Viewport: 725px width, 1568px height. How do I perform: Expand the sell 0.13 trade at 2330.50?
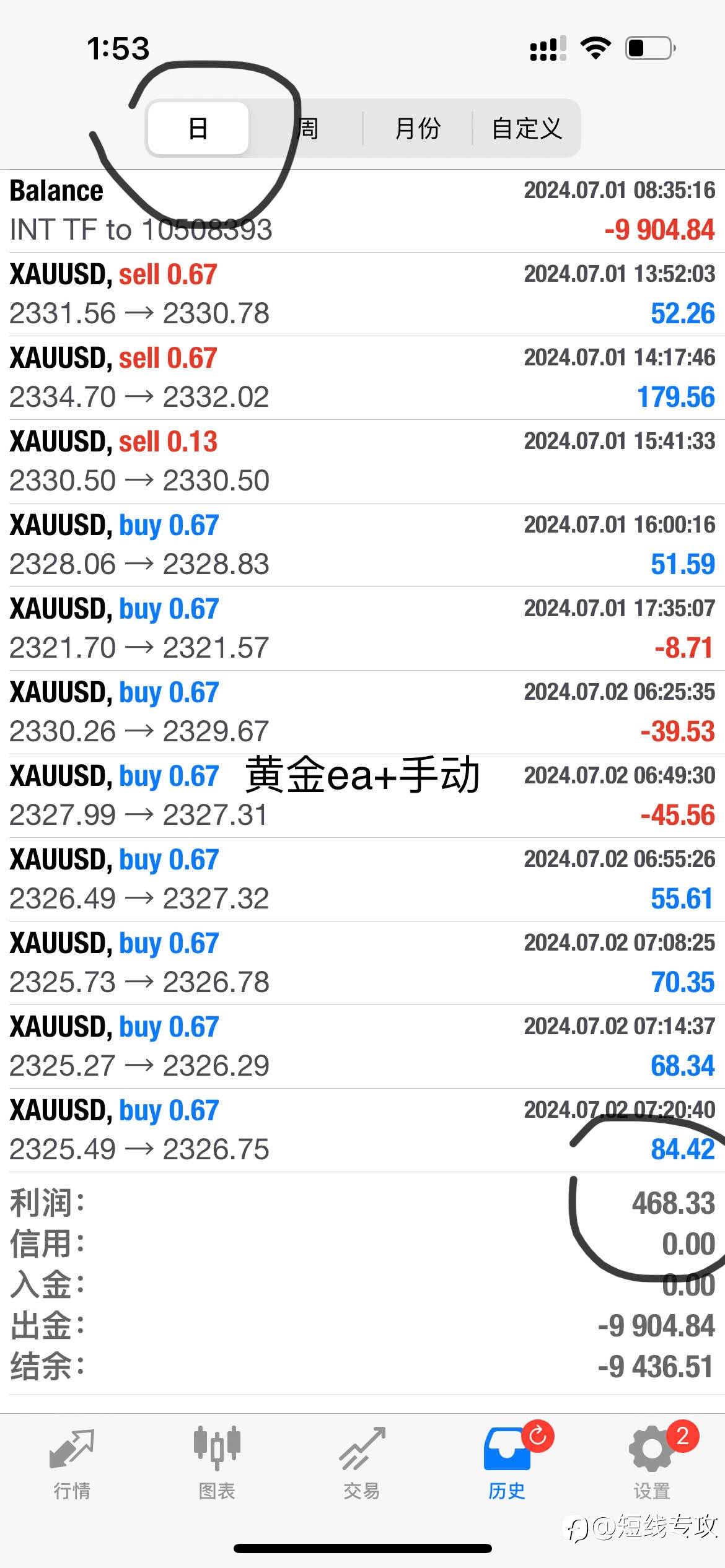(x=362, y=461)
